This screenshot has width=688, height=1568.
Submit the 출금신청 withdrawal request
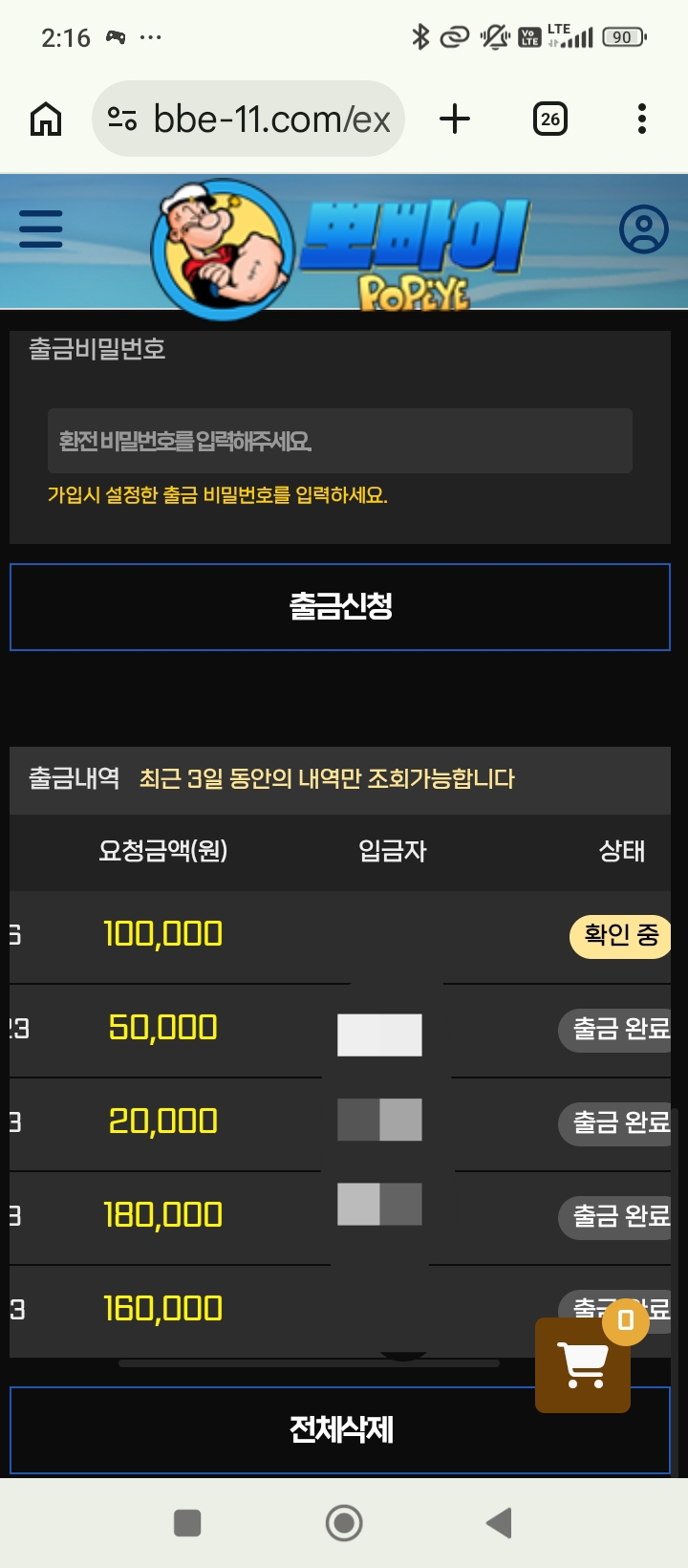pos(339,606)
